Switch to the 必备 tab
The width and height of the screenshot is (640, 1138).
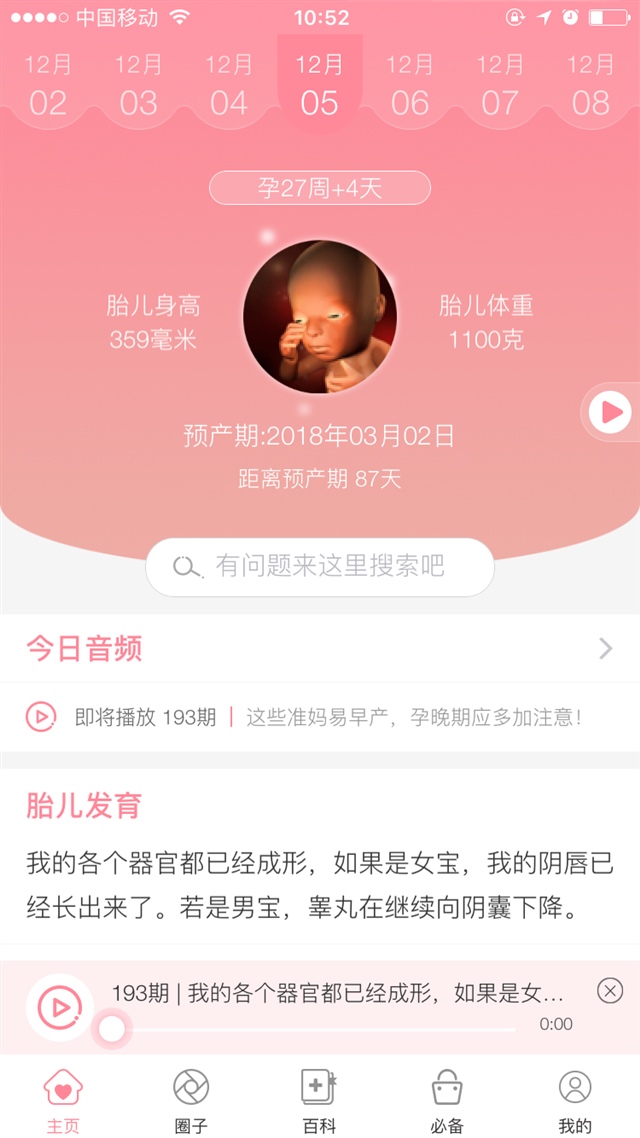point(447,1100)
